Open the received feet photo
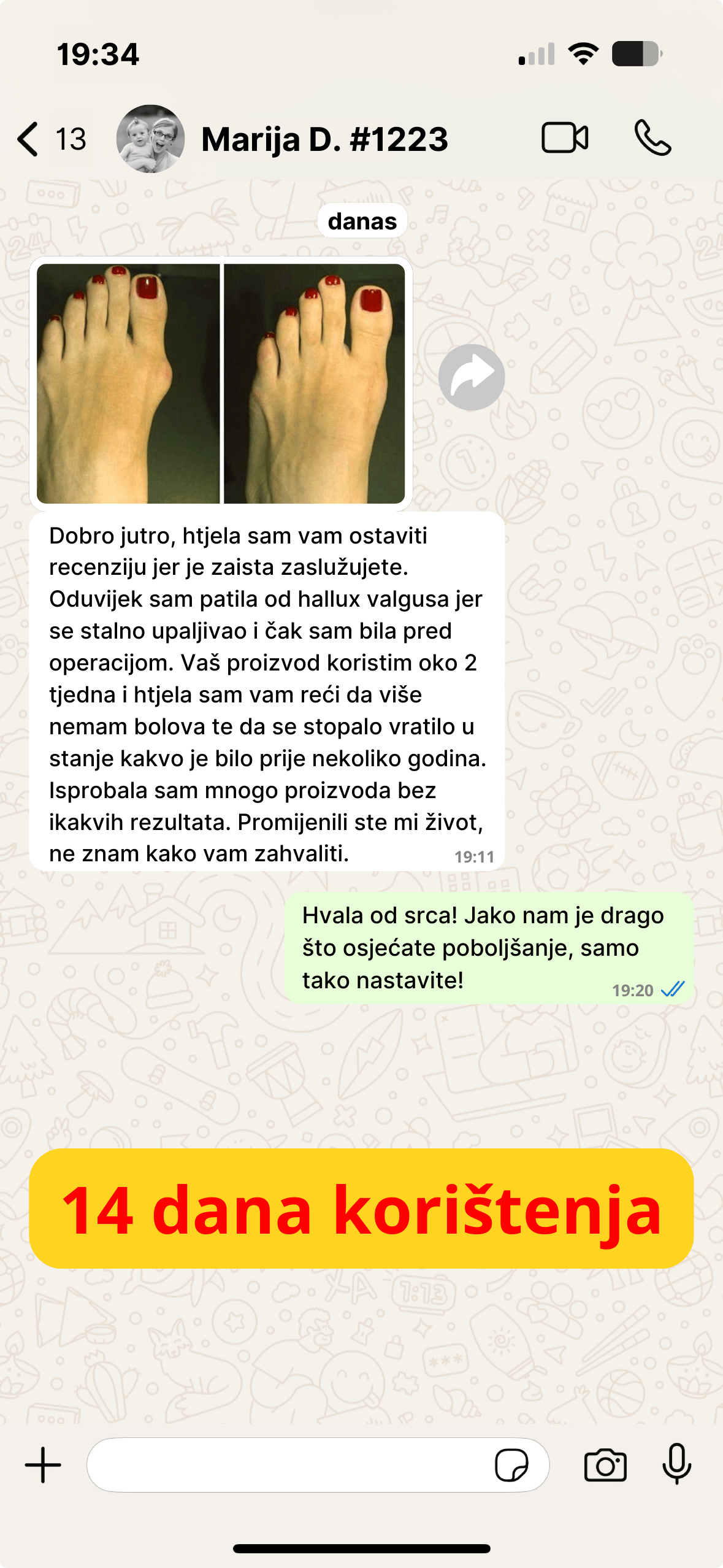This screenshot has height=1568, width=723. (221, 383)
